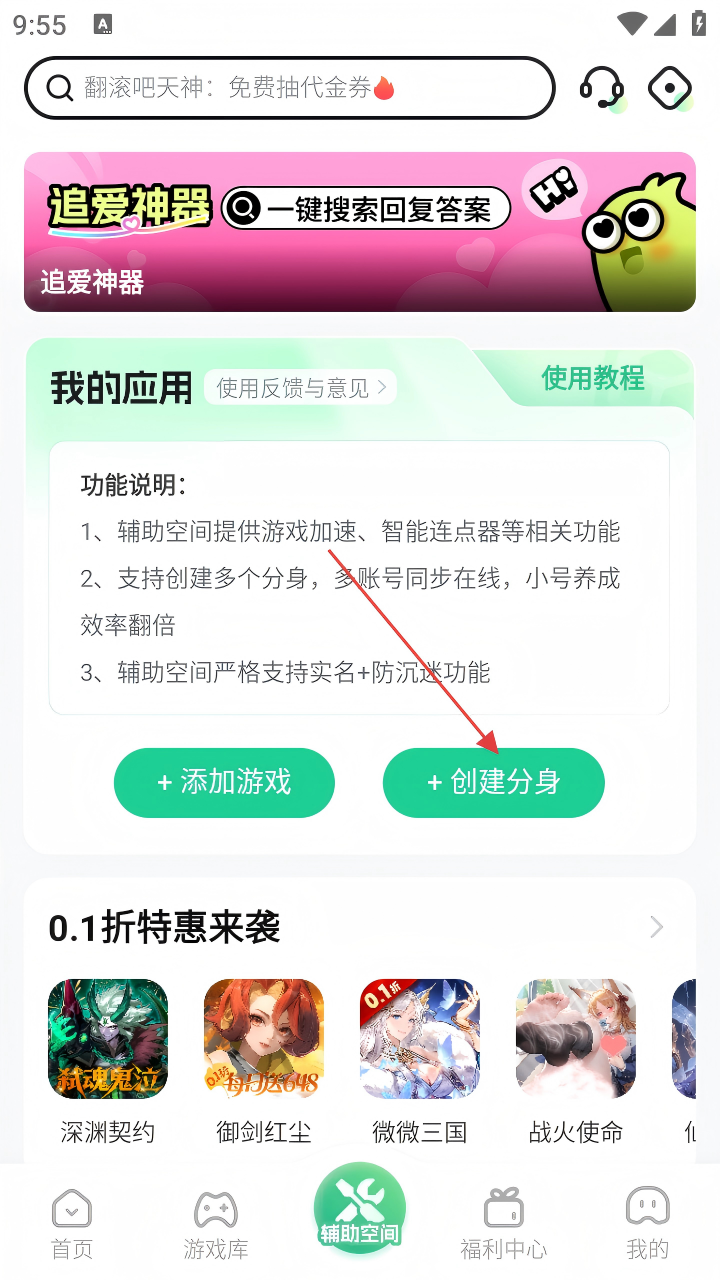The width and height of the screenshot is (720, 1280).
Task: Select the 辅助空间 center tab
Action: point(360,1210)
